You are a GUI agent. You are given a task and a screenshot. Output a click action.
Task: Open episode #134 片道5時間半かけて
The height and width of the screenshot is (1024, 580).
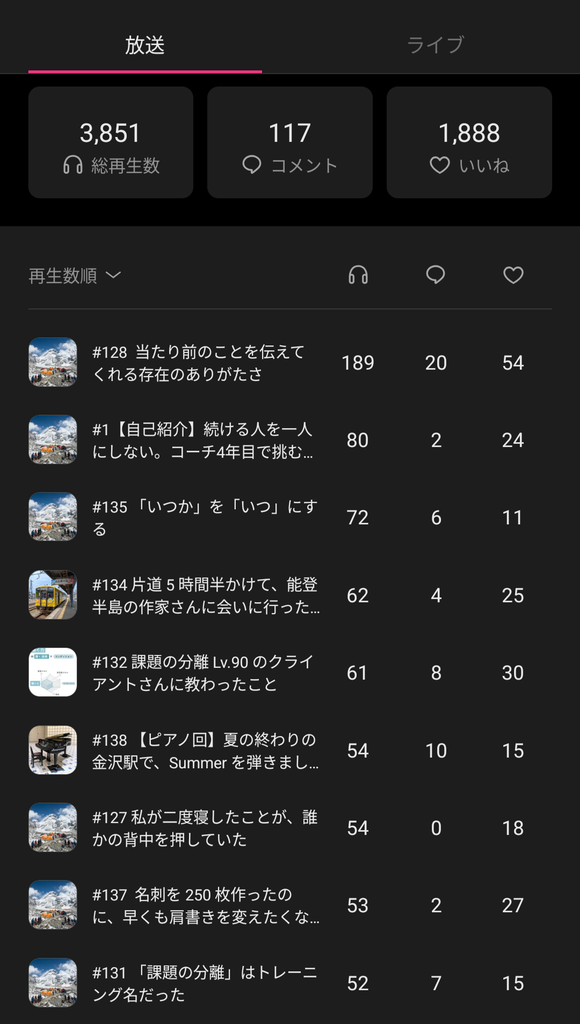(x=290, y=596)
